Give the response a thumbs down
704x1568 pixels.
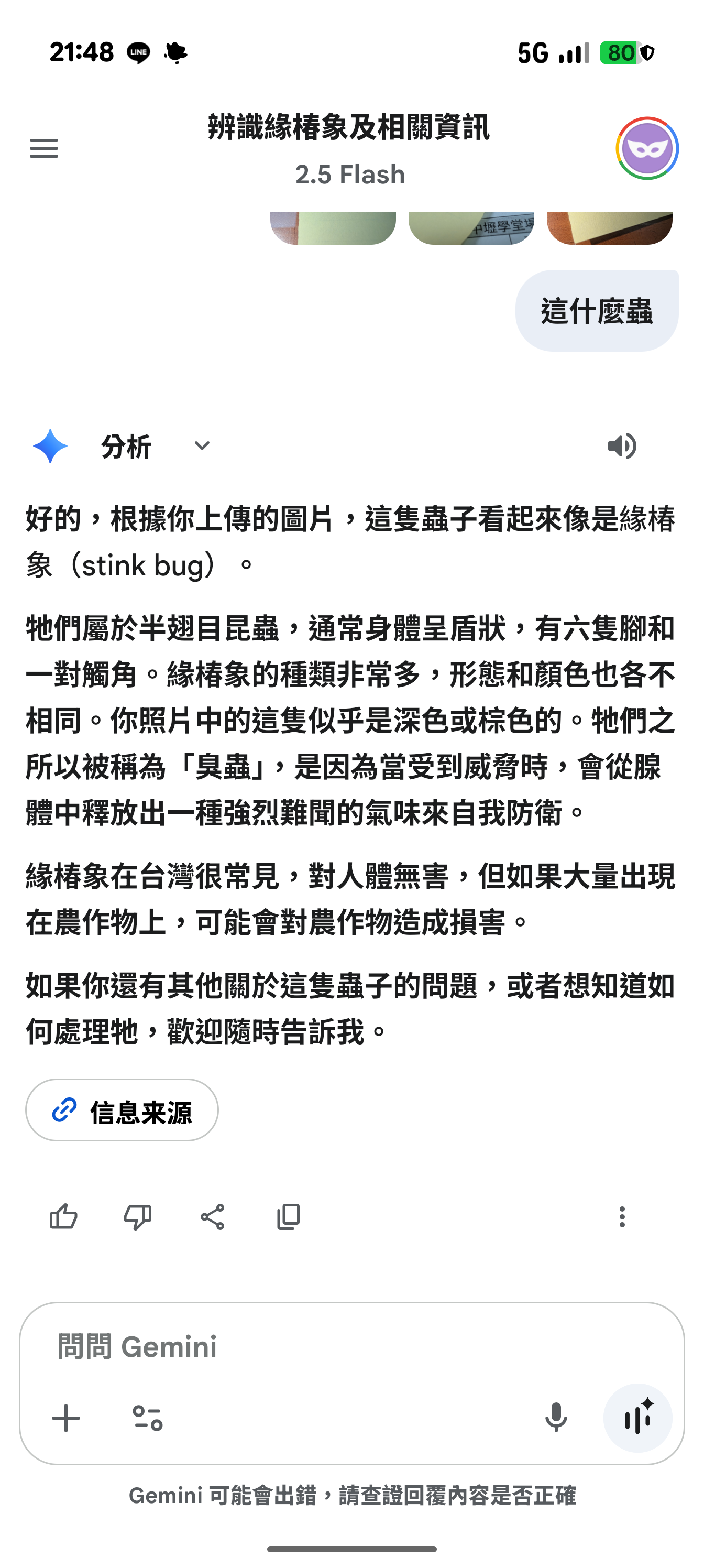[x=138, y=1217]
